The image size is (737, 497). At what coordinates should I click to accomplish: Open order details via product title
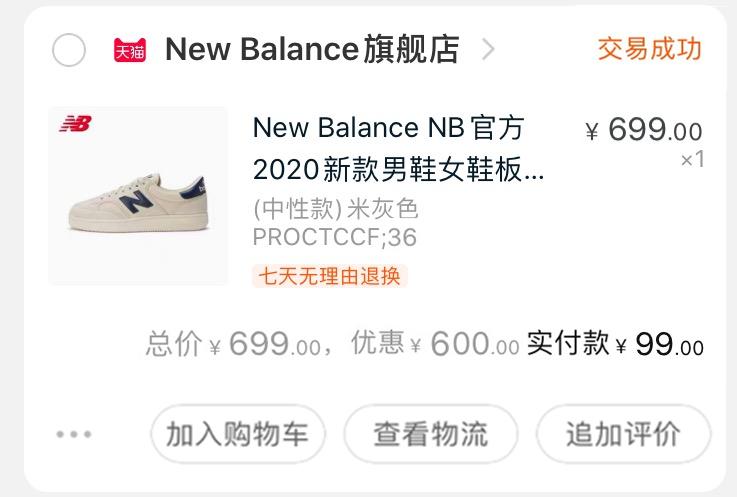tap(398, 148)
